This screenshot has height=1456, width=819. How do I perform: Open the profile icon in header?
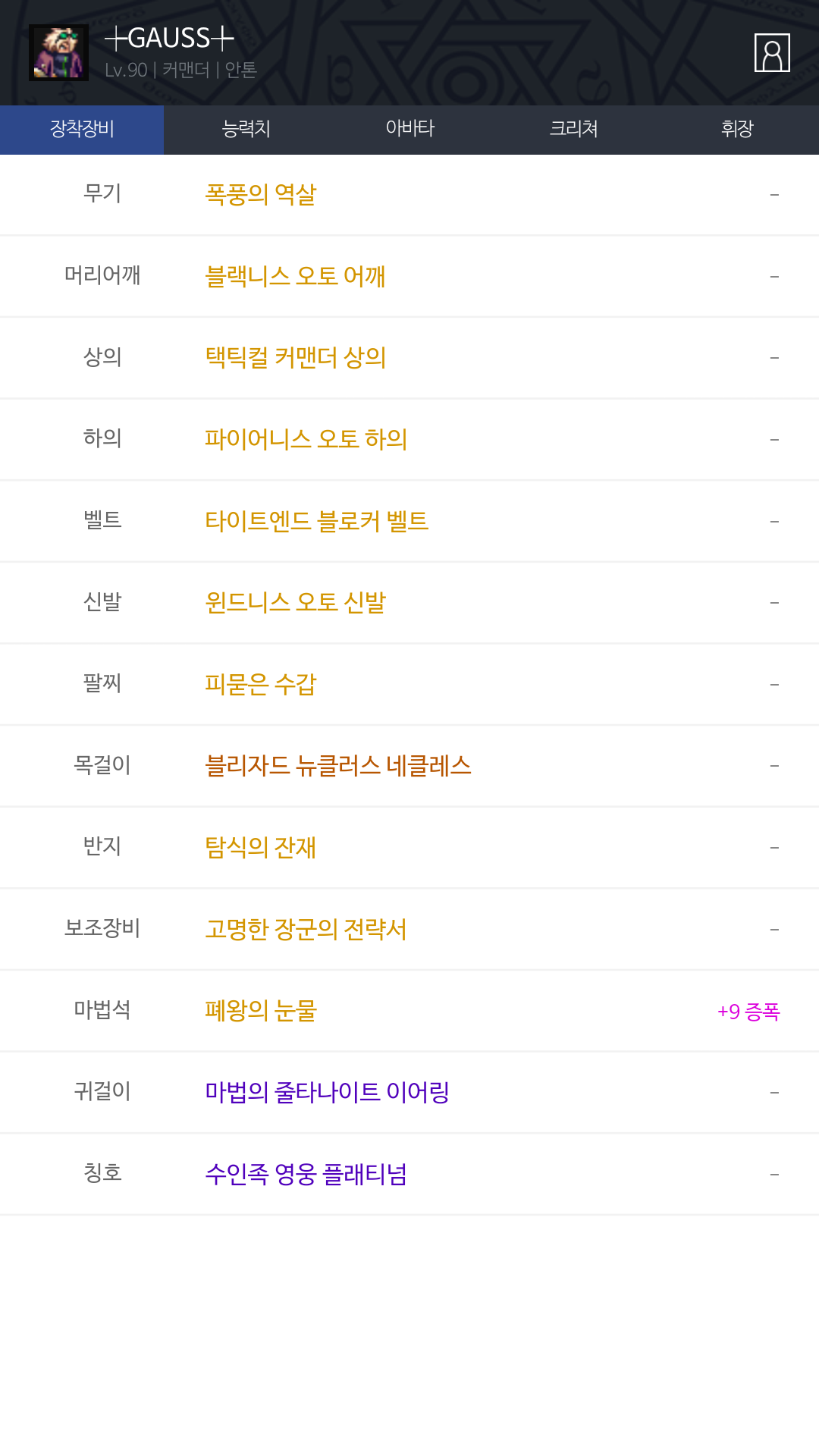(772, 53)
